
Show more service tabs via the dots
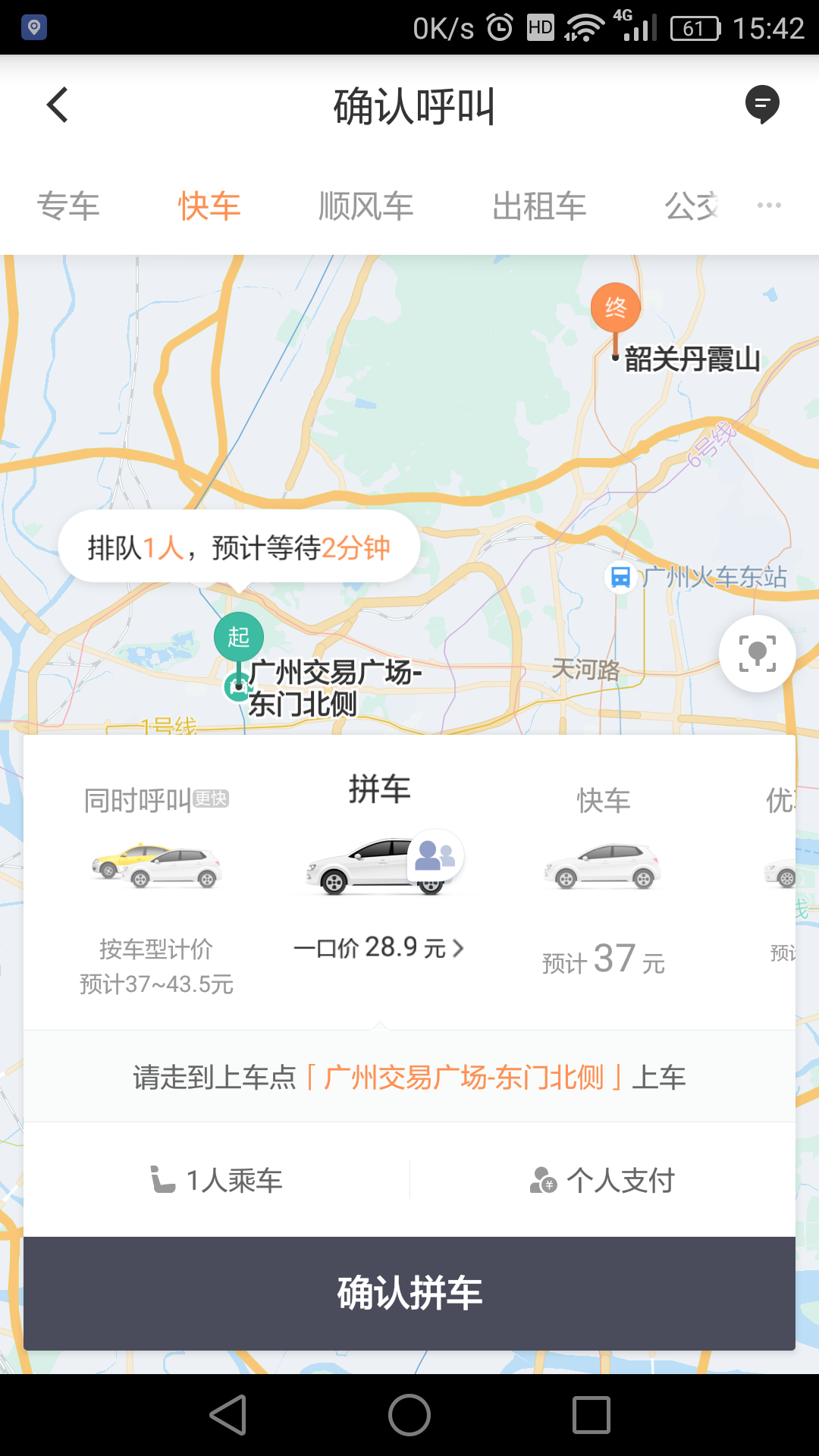769,206
